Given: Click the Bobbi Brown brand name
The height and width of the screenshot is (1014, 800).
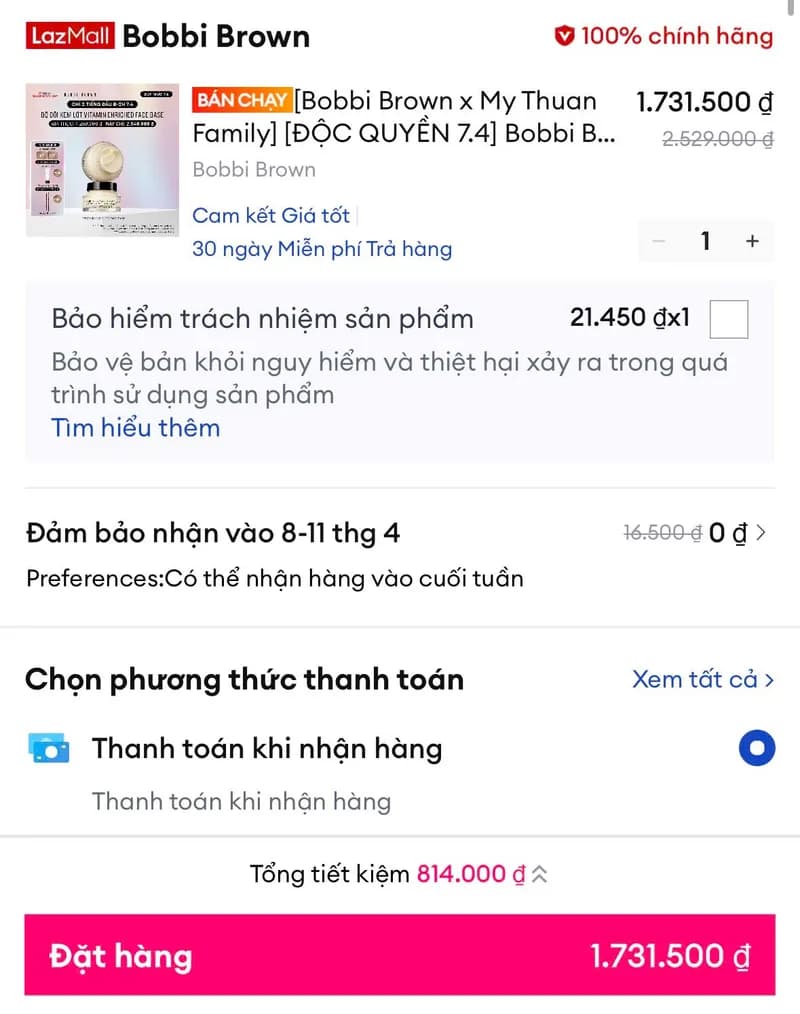Looking at the screenshot, I should [x=253, y=171].
